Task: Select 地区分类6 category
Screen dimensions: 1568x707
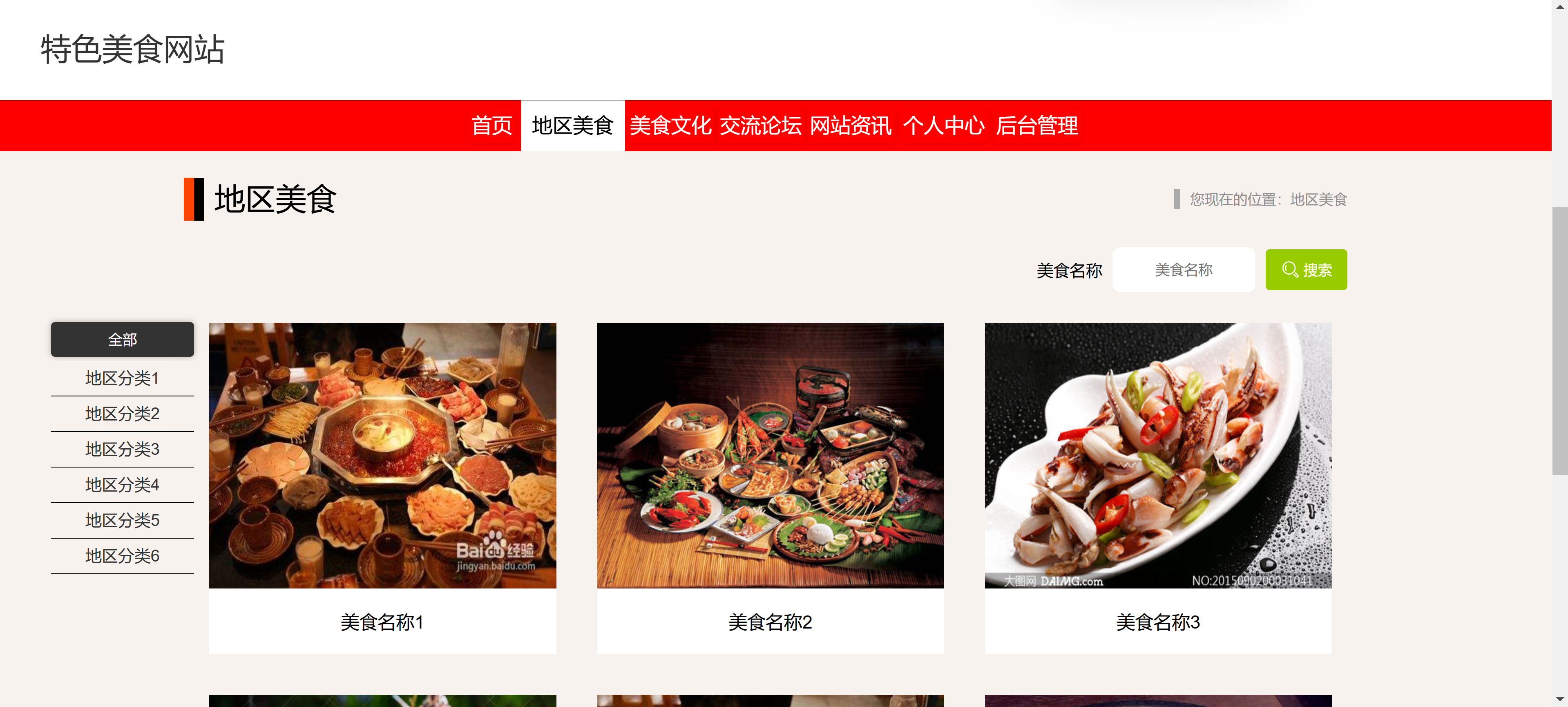Action: (122, 555)
